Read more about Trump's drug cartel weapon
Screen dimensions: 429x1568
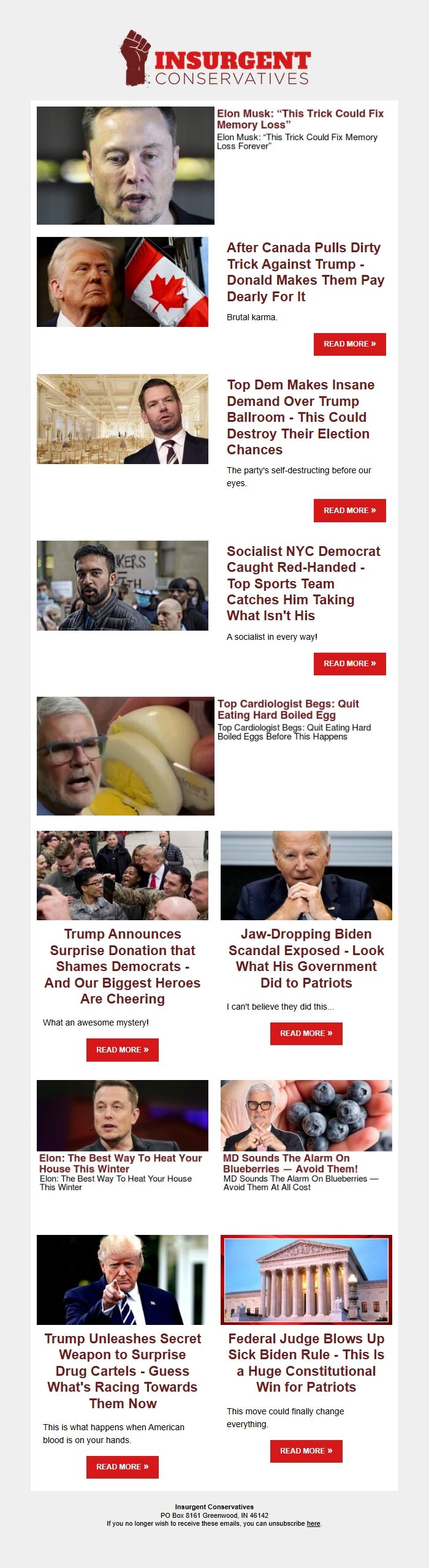pos(122,1467)
